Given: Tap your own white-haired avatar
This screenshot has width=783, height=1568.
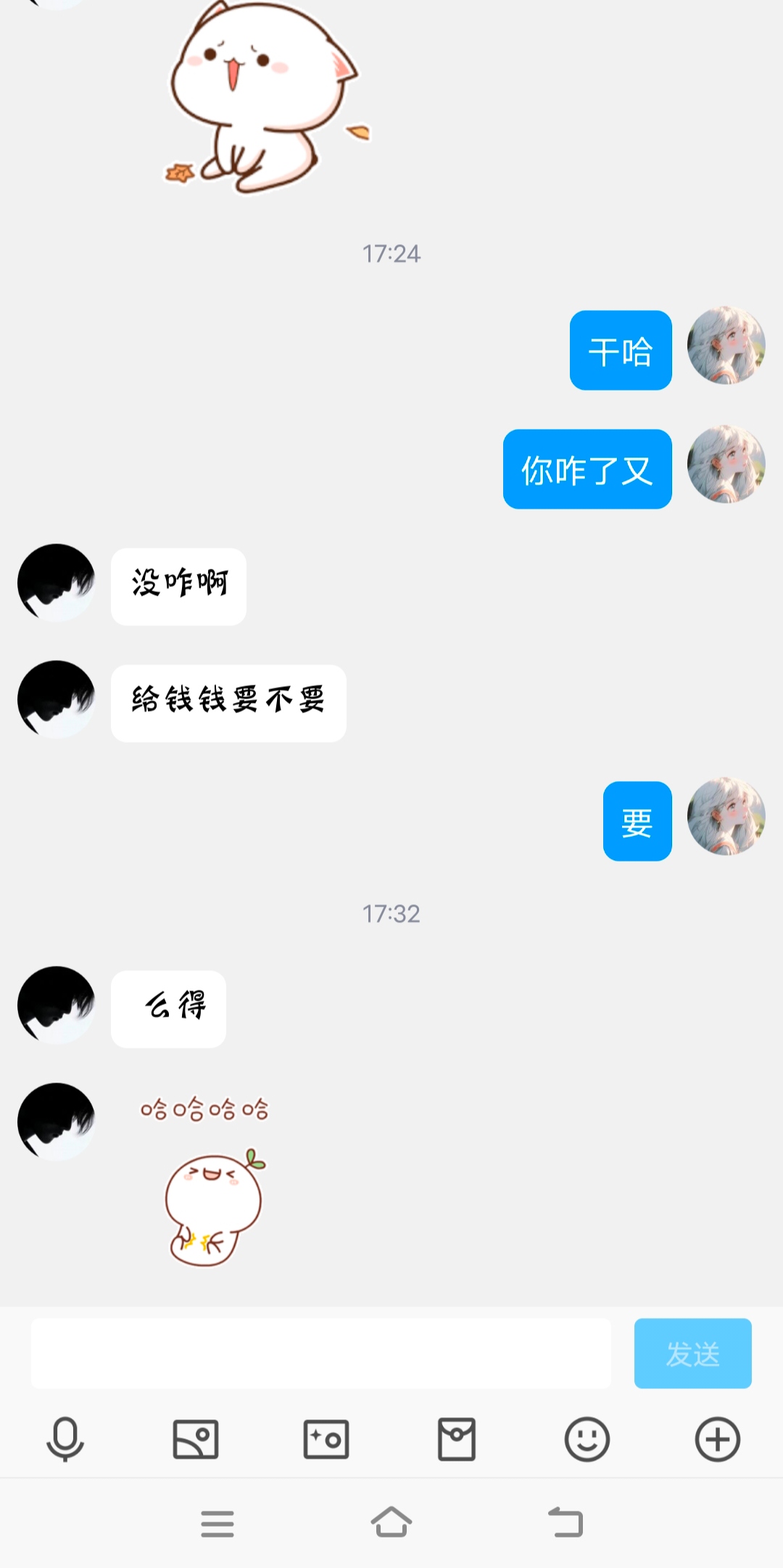Looking at the screenshot, I should (x=727, y=350).
